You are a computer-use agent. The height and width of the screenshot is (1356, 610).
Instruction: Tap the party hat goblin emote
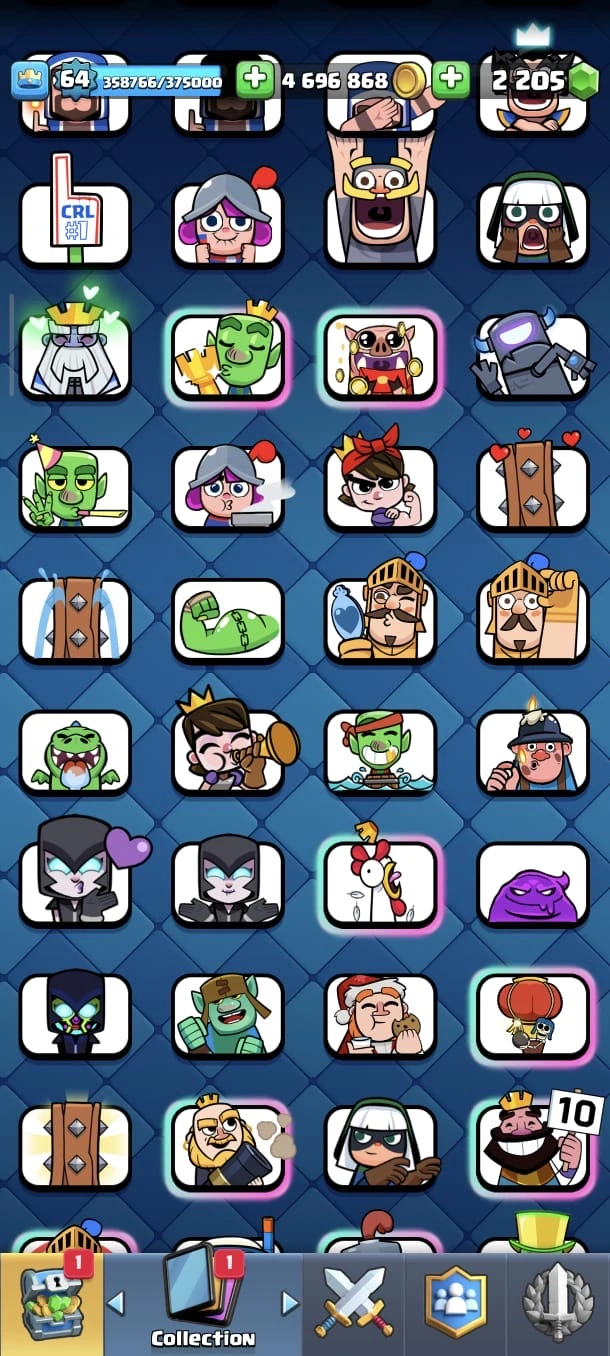(x=75, y=488)
